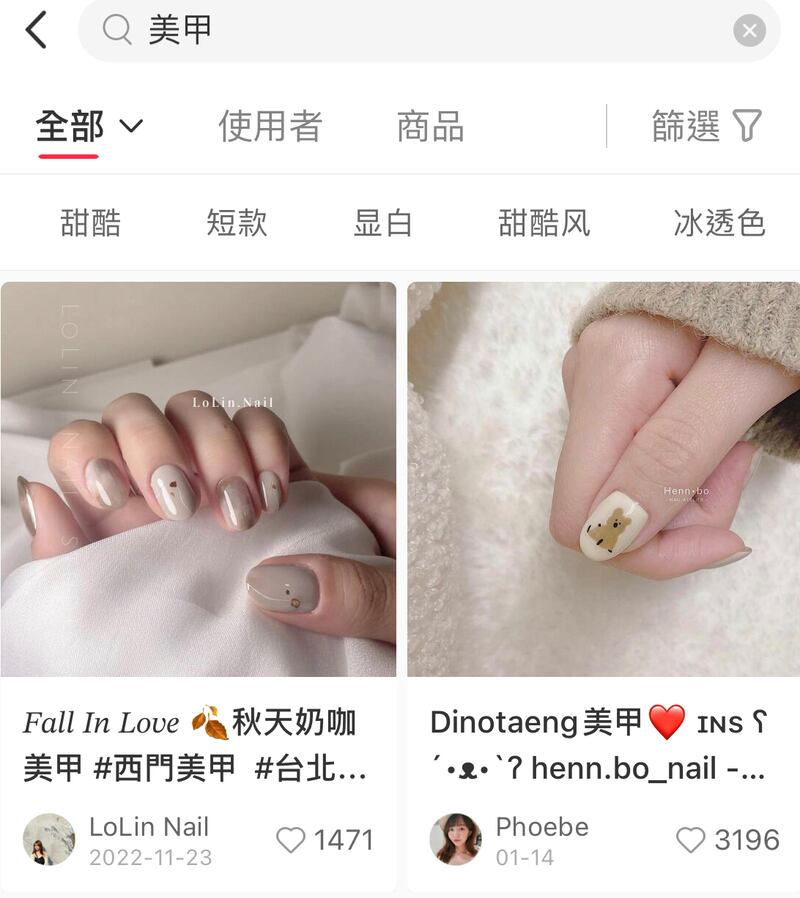The image size is (800, 898).
Task: Tap the 美甲 search field
Action: pyautogui.click(x=420, y=31)
